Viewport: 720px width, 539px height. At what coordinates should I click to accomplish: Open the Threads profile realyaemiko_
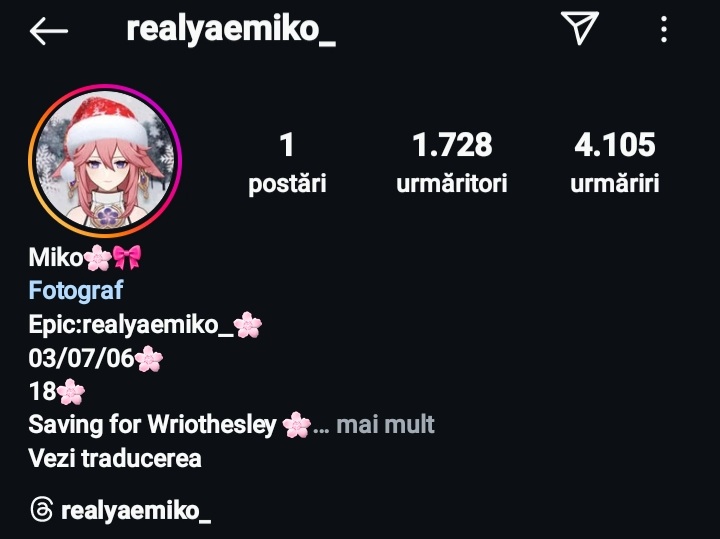click(x=122, y=511)
